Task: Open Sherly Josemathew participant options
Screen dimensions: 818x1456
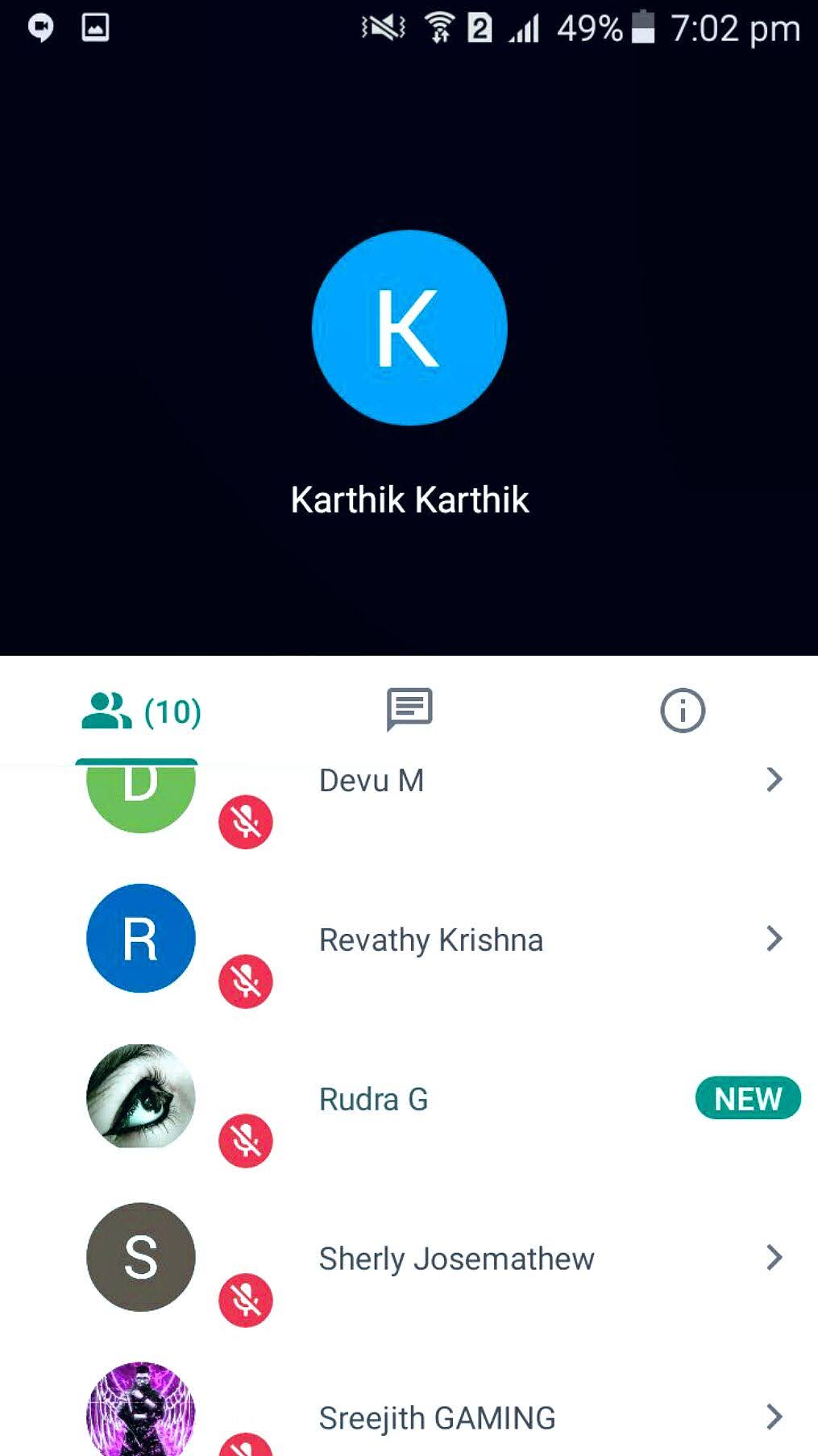Action: click(x=774, y=1258)
